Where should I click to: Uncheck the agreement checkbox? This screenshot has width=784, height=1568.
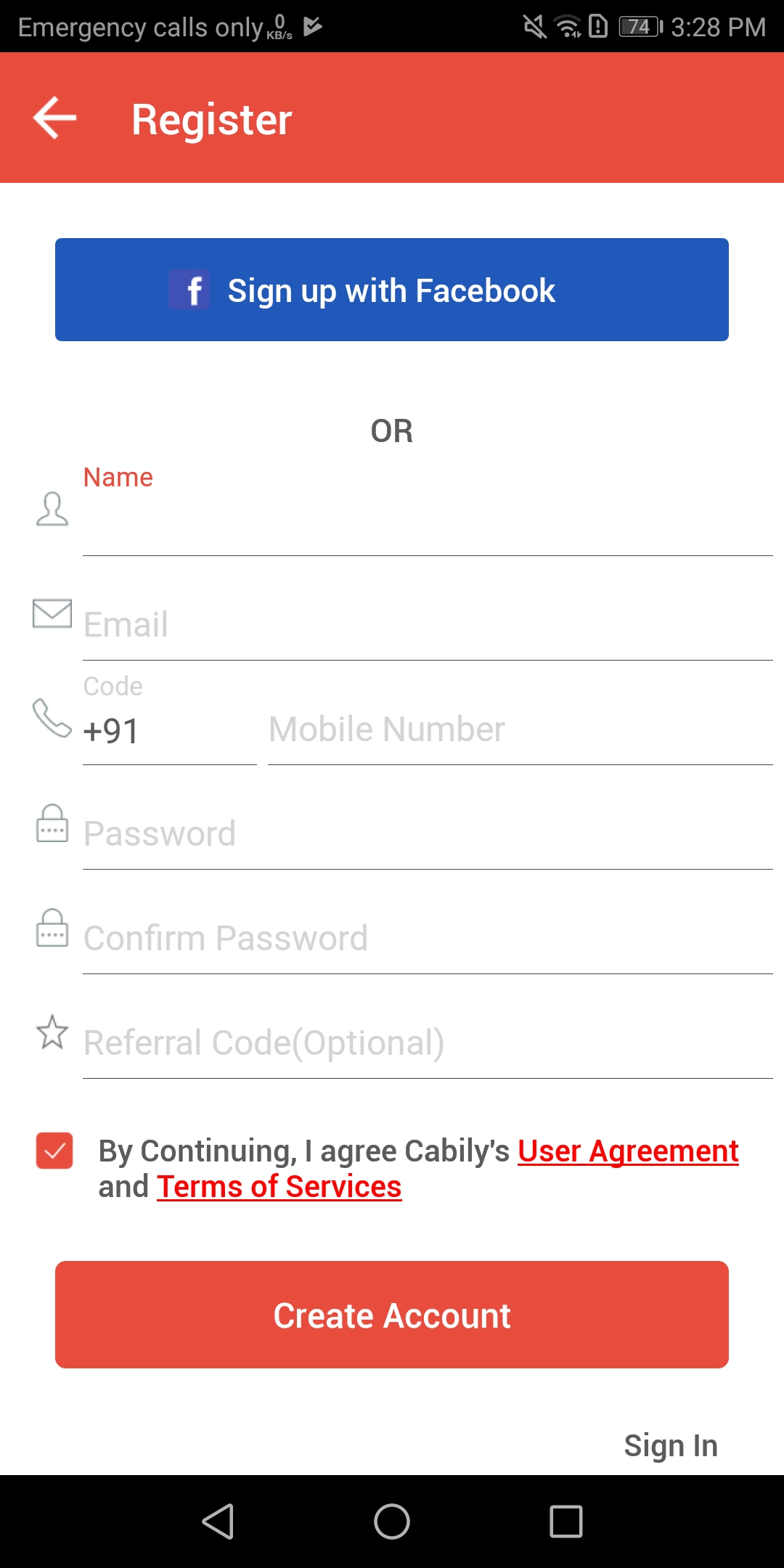(54, 1151)
